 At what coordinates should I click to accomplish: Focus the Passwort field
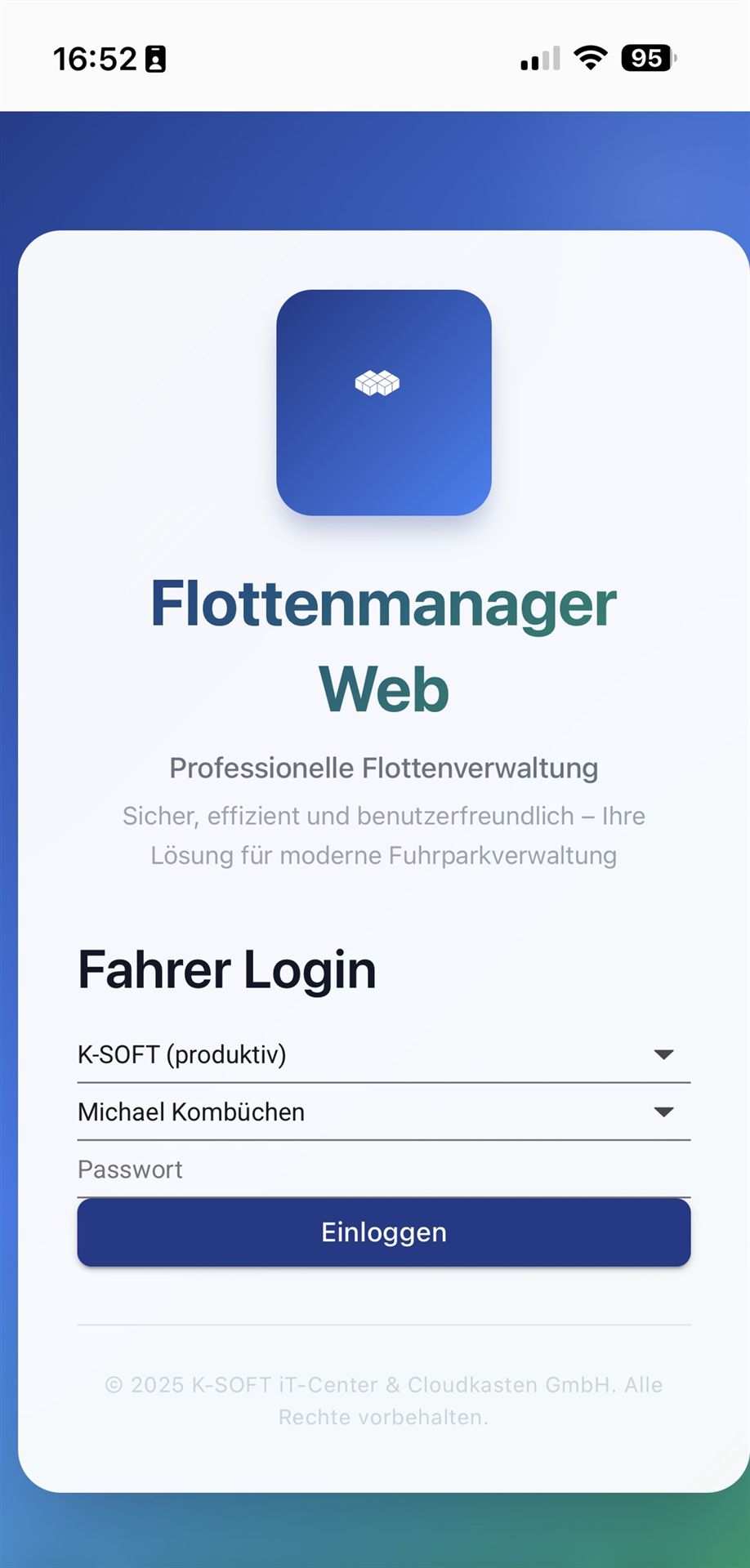[383, 1169]
